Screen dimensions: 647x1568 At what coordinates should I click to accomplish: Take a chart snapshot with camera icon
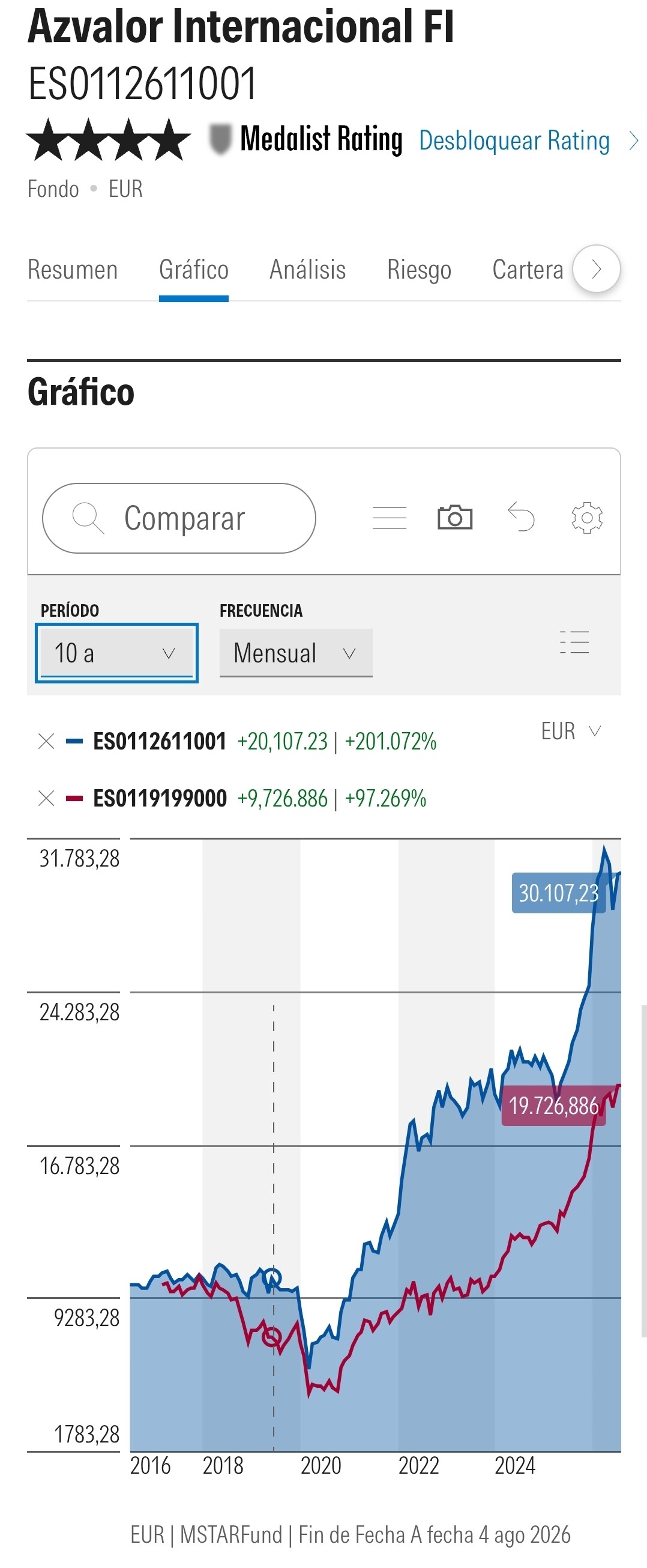point(455,518)
